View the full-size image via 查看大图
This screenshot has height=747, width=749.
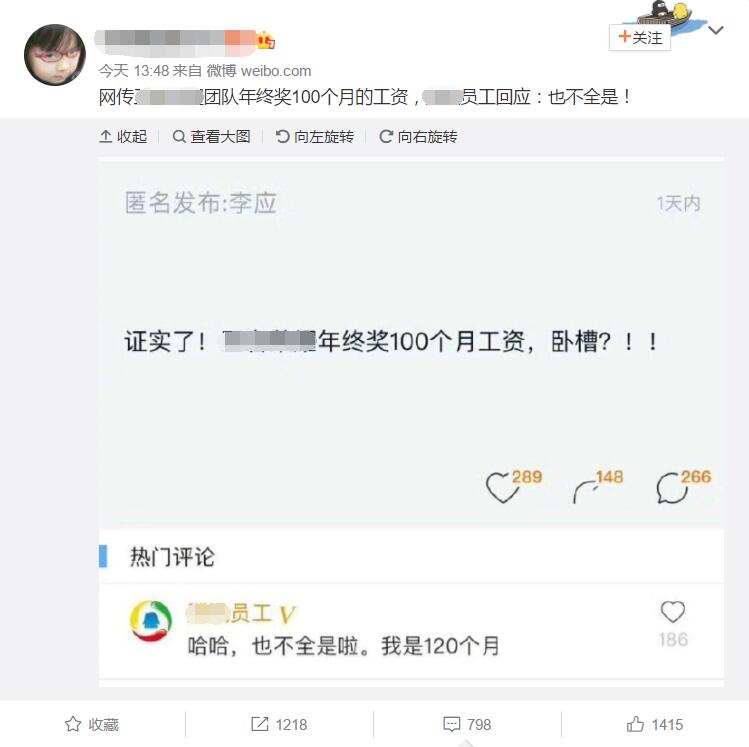[x=211, y=137]
